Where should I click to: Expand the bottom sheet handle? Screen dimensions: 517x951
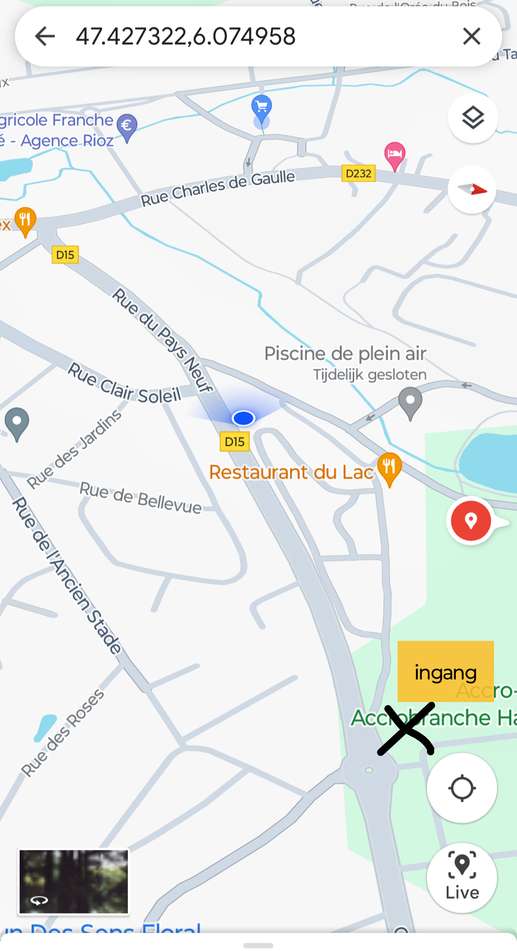pos(258,946)
